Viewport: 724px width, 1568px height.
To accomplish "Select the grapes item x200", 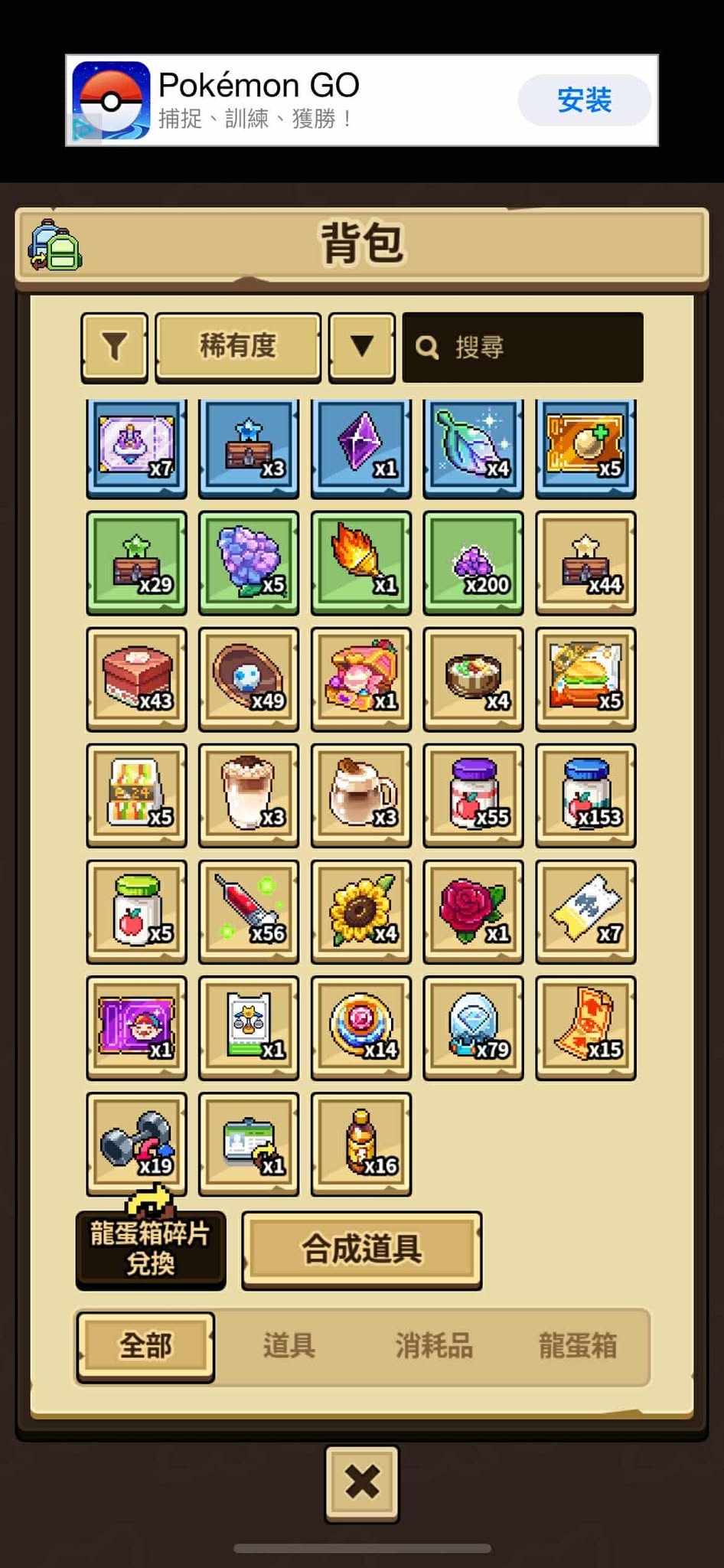I will point(473,563).
